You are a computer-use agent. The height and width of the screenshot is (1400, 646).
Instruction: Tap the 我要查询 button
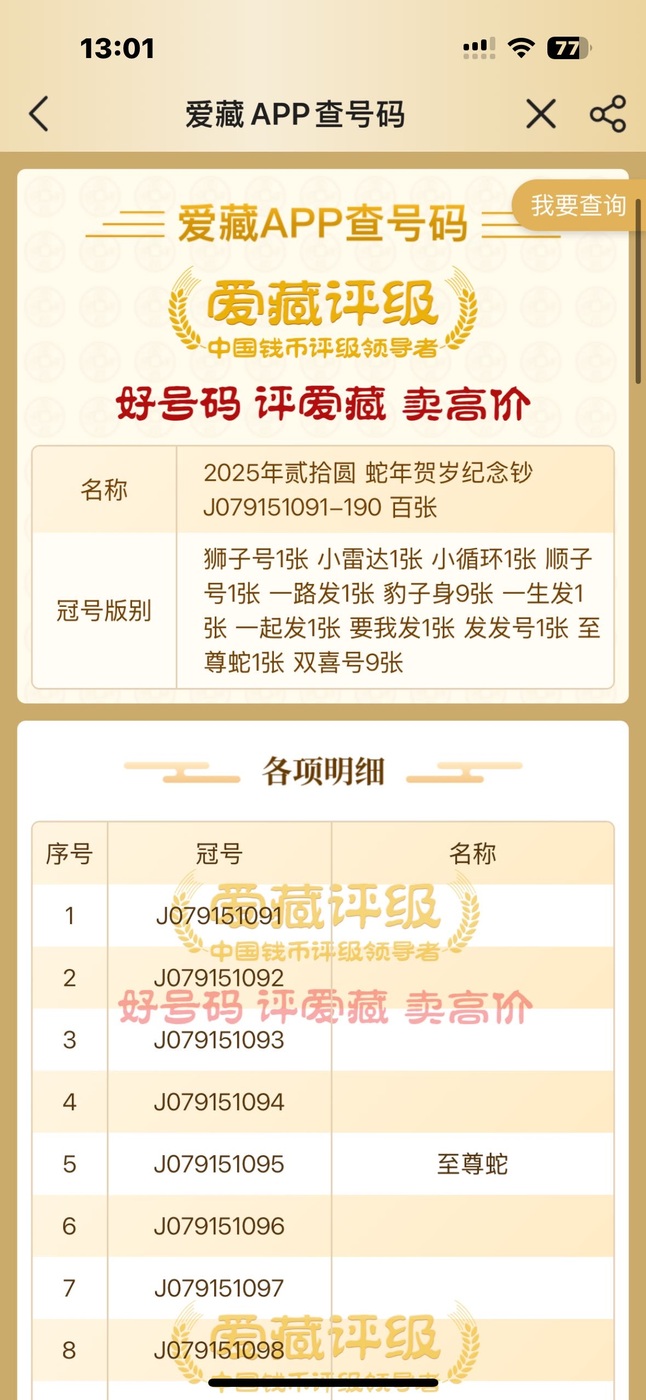[x=578, y=206]
